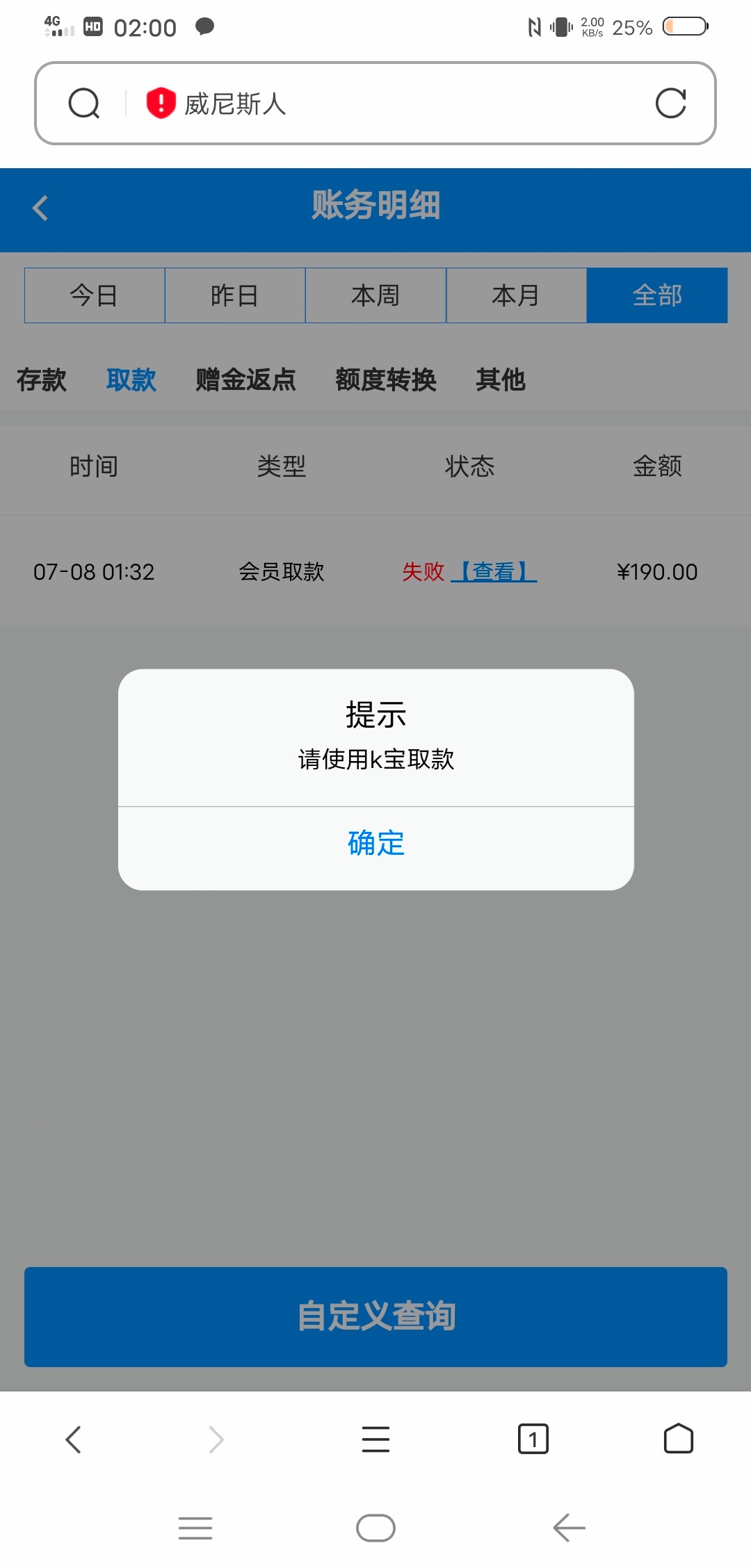
Task: Confirm the dialog with 确定
Action: [375, 844]
